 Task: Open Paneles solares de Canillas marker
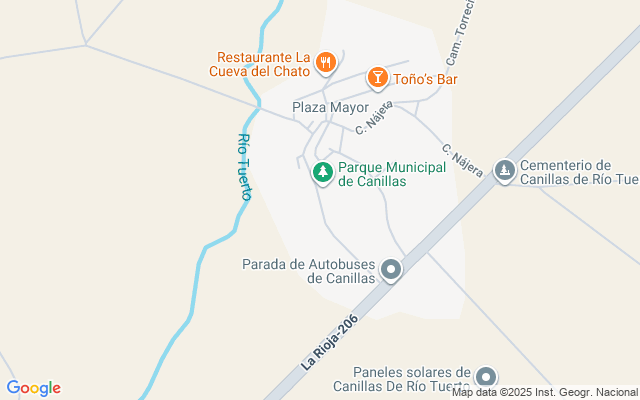point(486,377)
